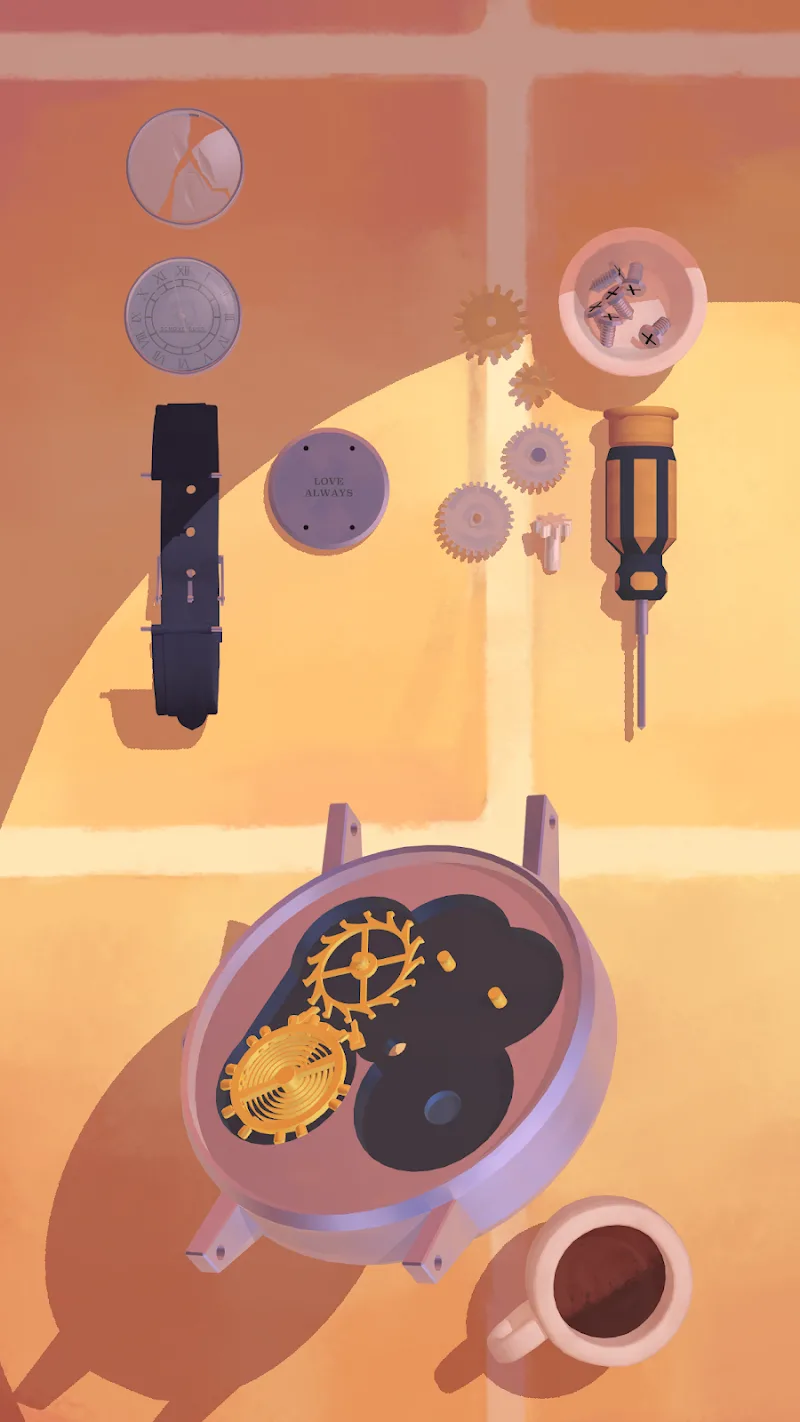Viewport: 800px width, 1422px height.
Task: Select the bowl of screws
Action: (x=632, y=302)
